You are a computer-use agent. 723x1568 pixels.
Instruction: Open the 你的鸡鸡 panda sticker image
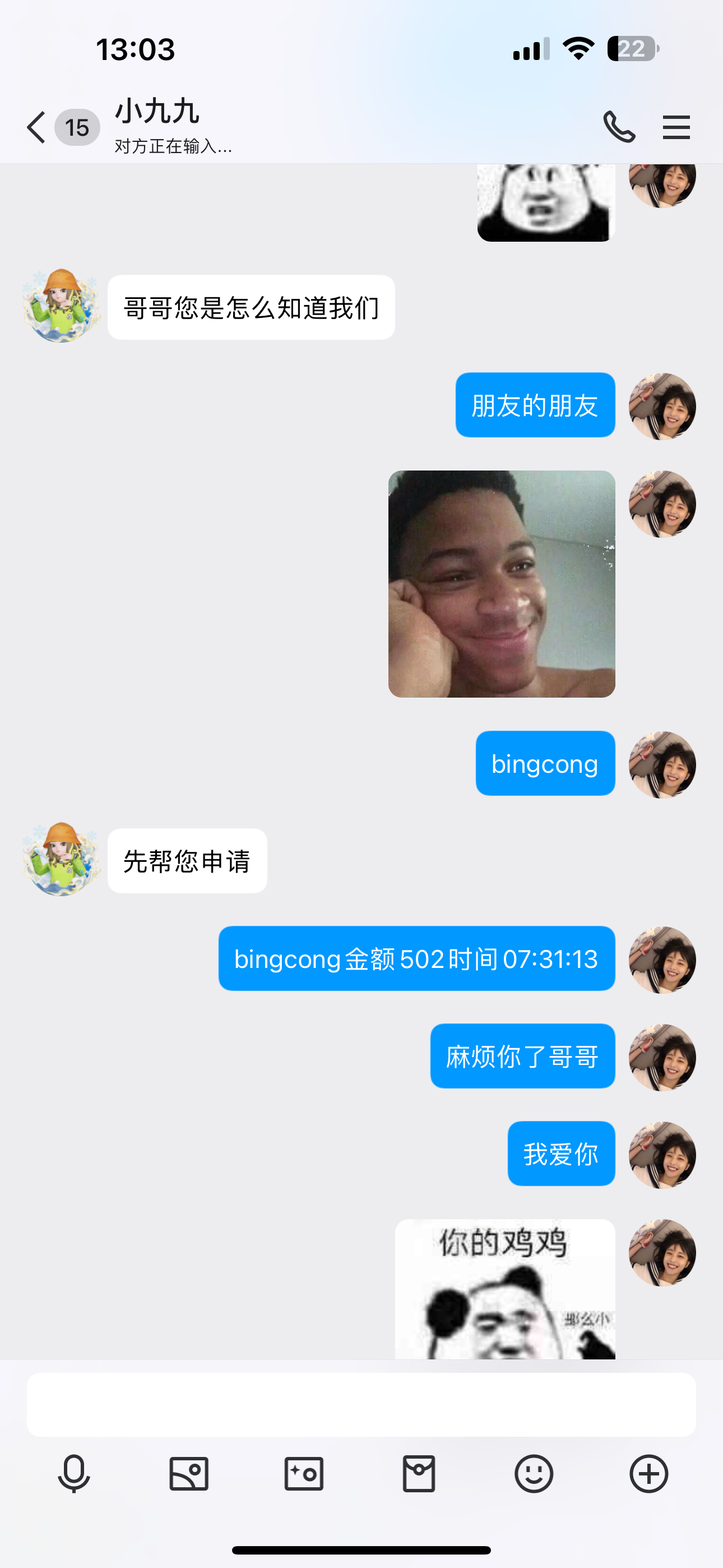click(504, 1289)
